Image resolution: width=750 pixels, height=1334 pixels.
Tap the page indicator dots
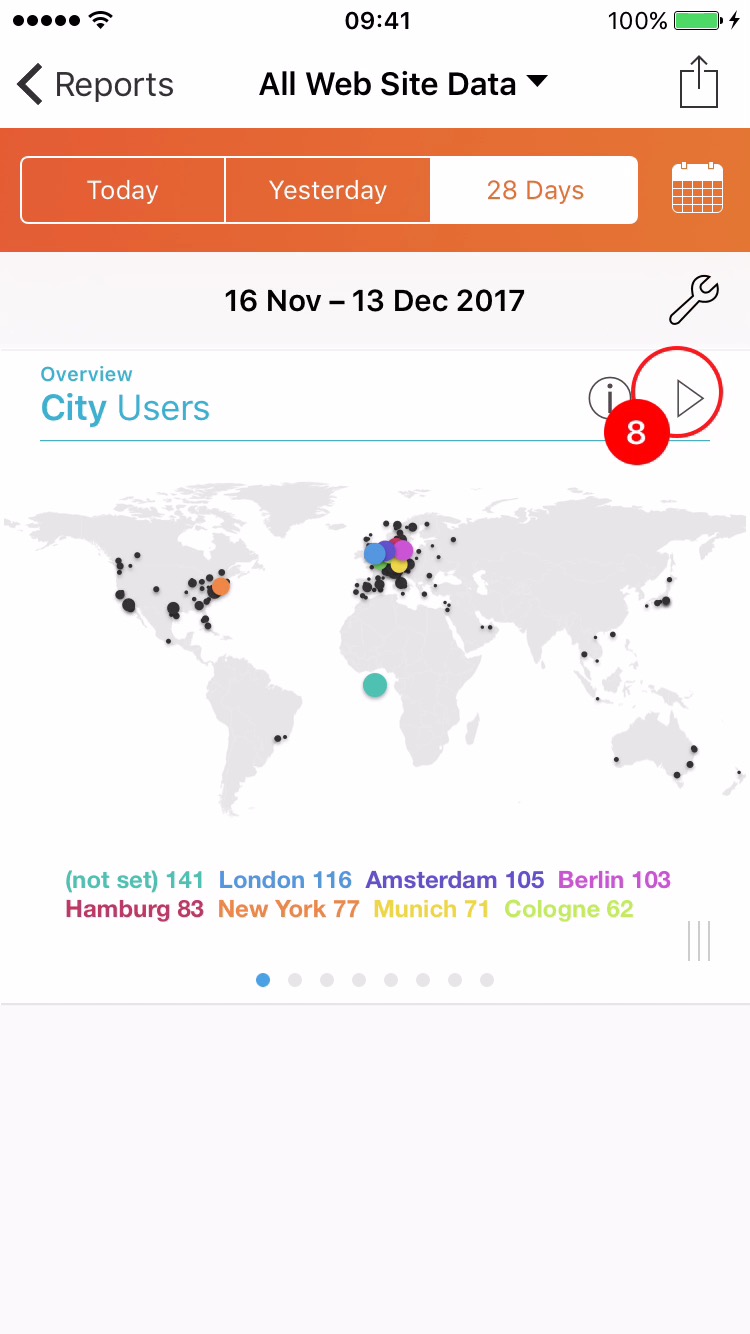(x=375, y=980)
